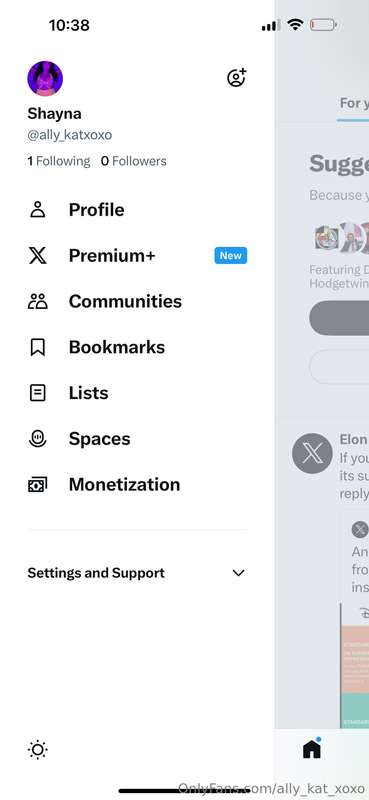Tap Shayna's profile avatar
This screenshot has height=800, width=369.
pyautogui.click(x=45, y=79)
